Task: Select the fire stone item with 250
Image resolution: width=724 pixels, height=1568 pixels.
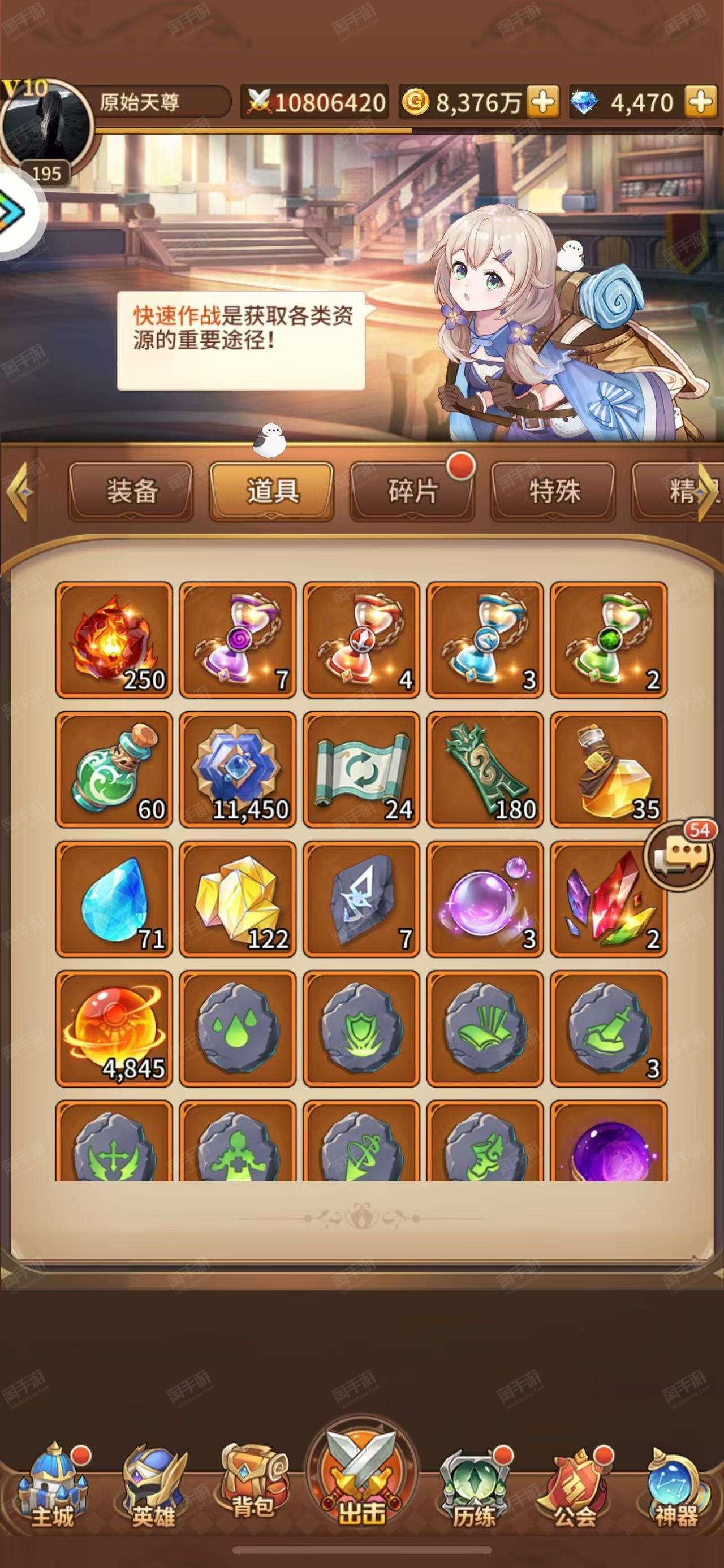Action: click(x=114, y=640)
